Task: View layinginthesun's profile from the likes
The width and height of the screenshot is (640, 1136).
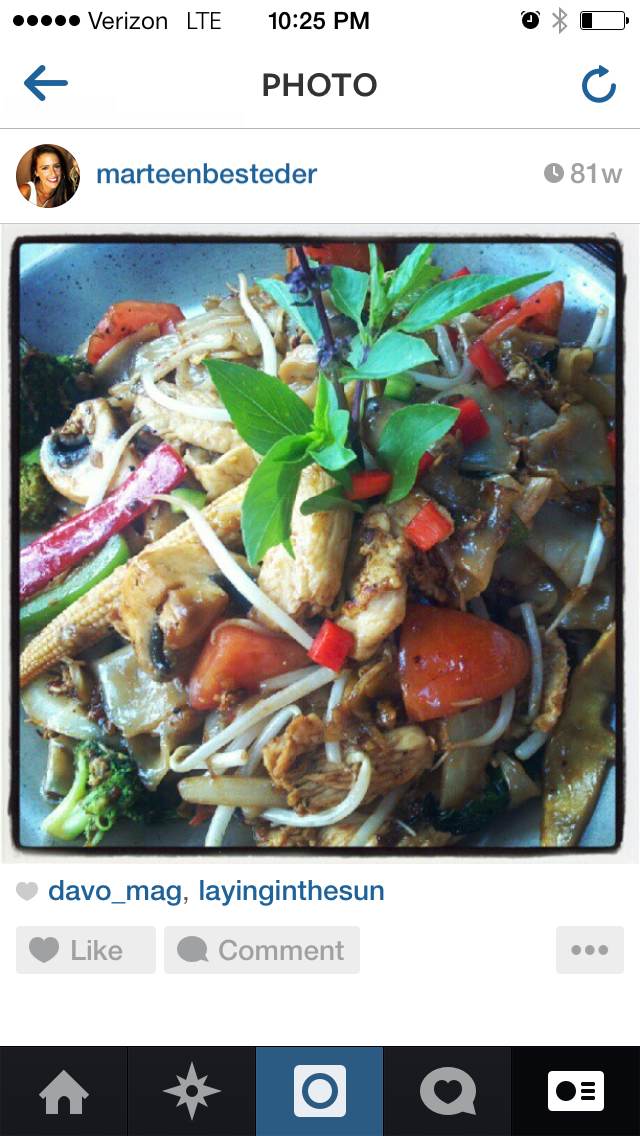Action: (x=291, y=892)
